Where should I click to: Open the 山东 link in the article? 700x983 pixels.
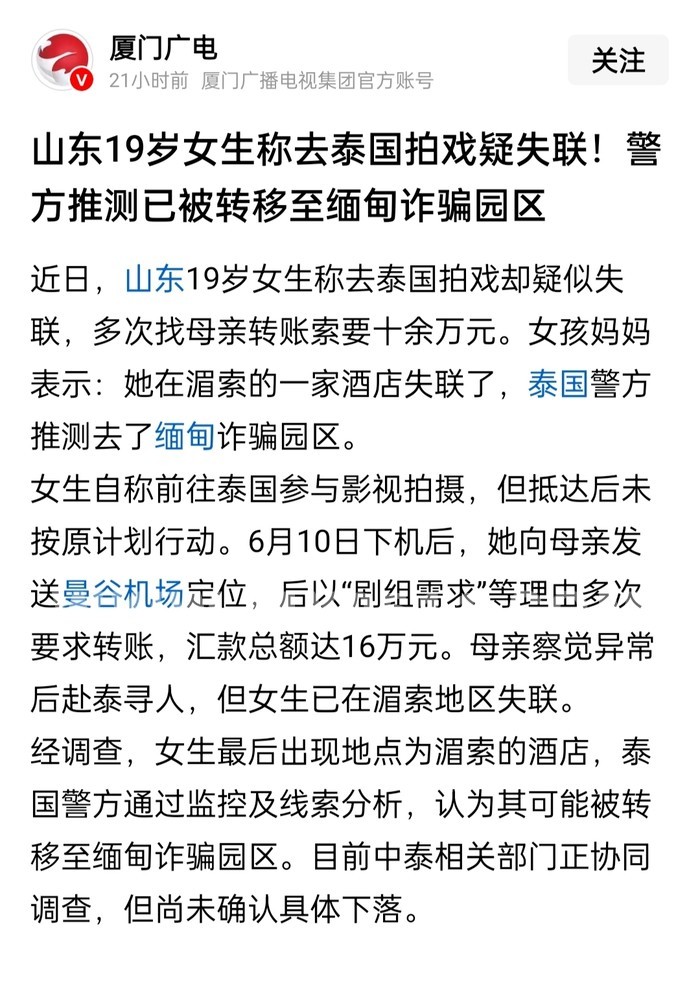(155, 279)
